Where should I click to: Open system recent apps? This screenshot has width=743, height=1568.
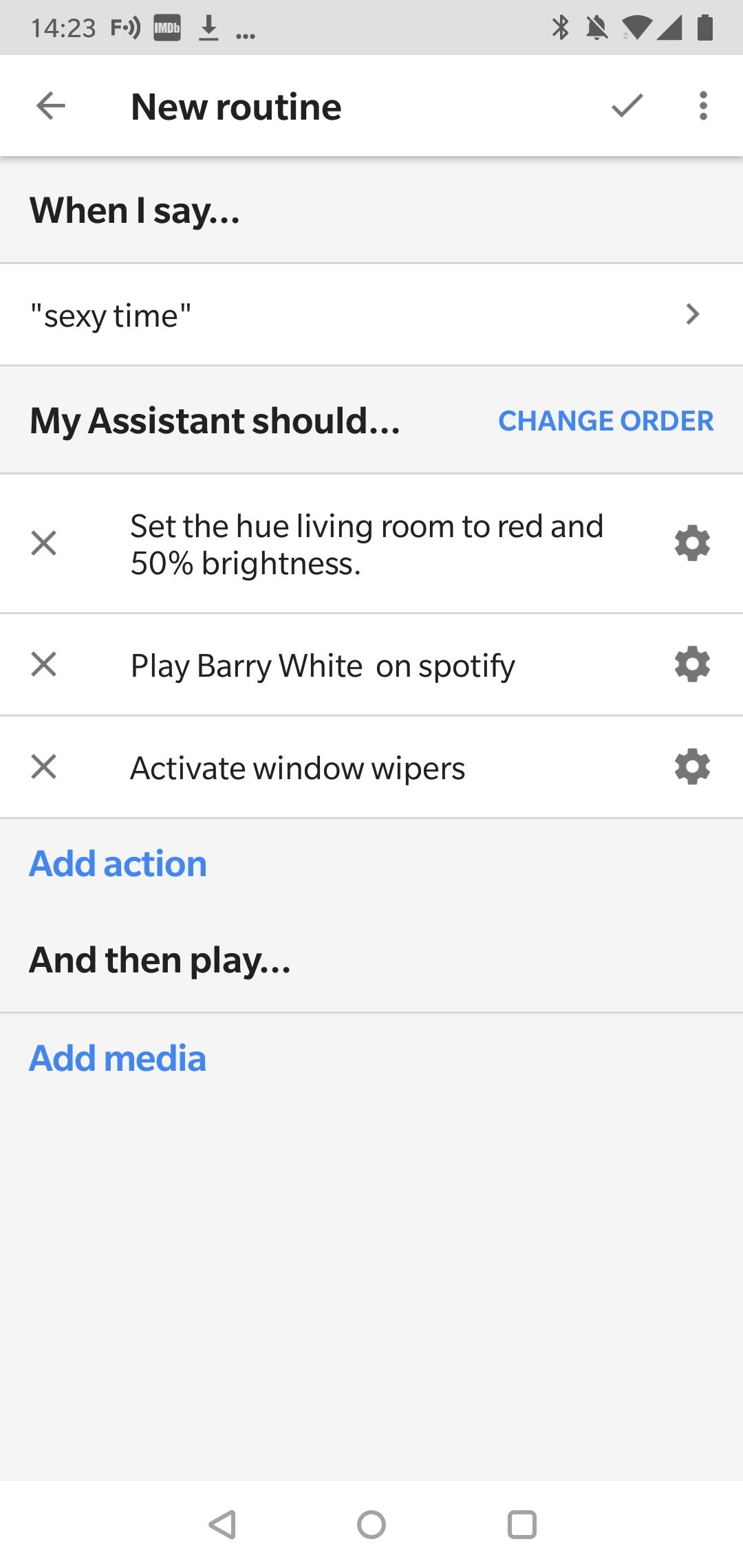521,1525
